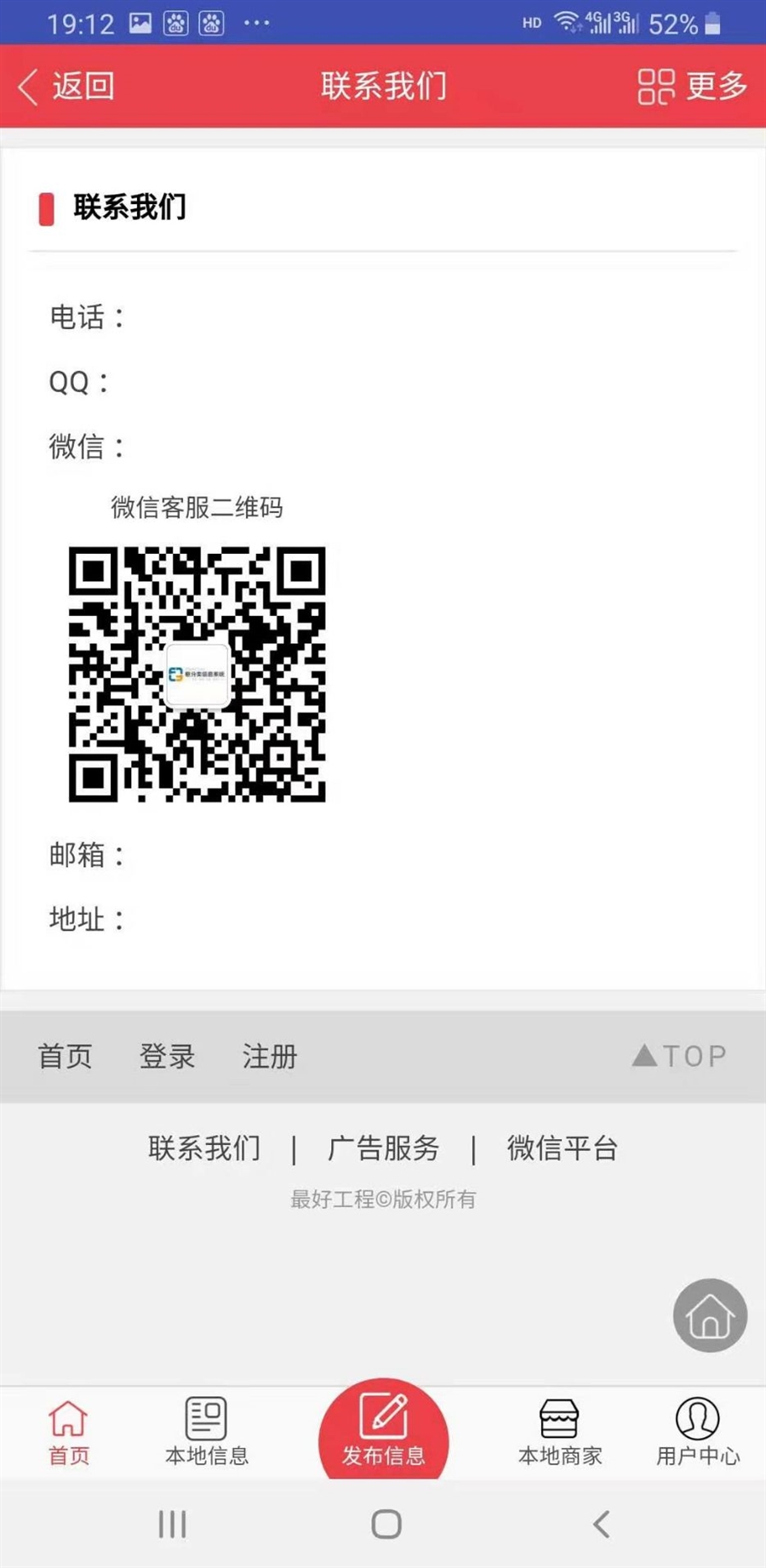
Task: Open the 注册 link
Action: [269, 1056]
